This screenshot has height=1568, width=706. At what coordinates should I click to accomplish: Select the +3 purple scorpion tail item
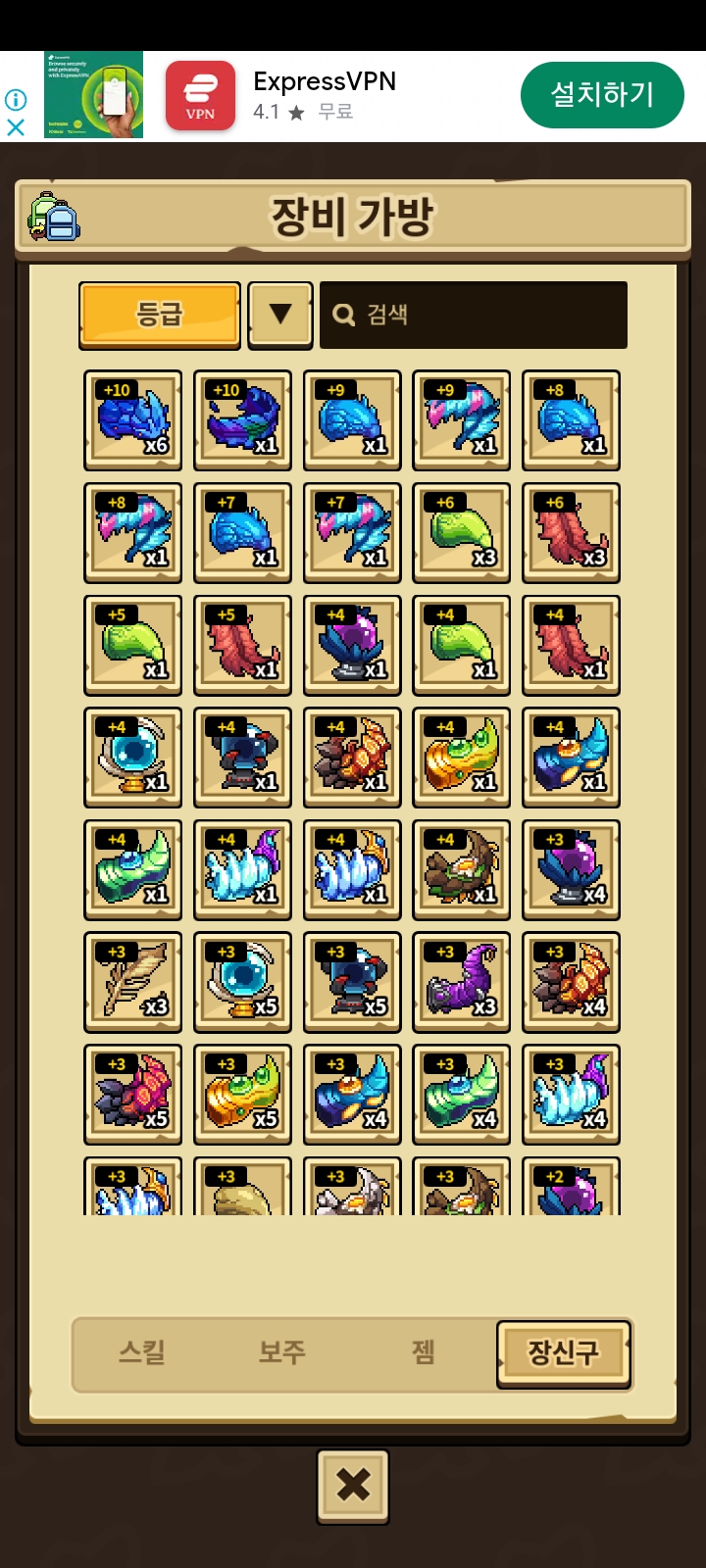[x=462, y=982]
